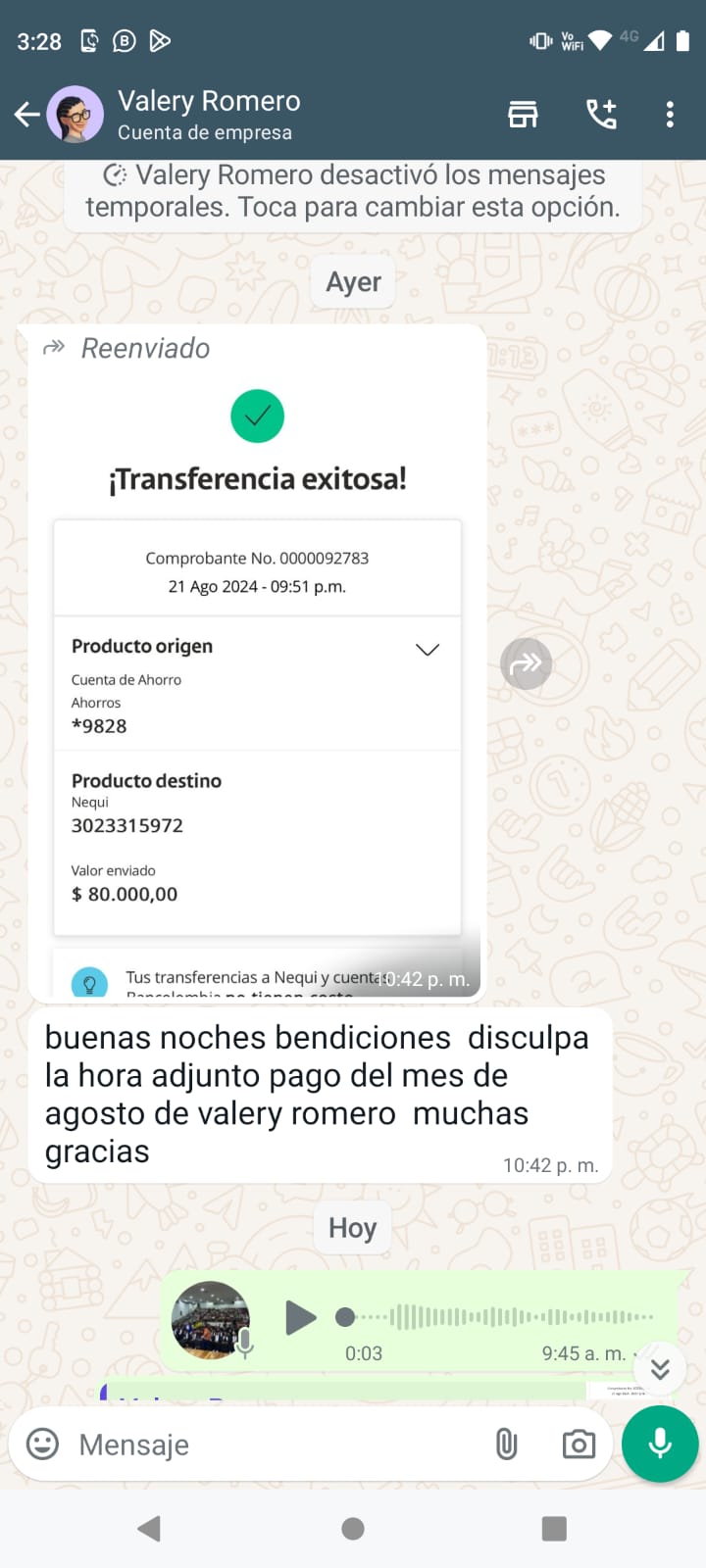Open the business catalog storefront icon
This screenshot has width=706, height=1568.
click(x=523, y=115)
